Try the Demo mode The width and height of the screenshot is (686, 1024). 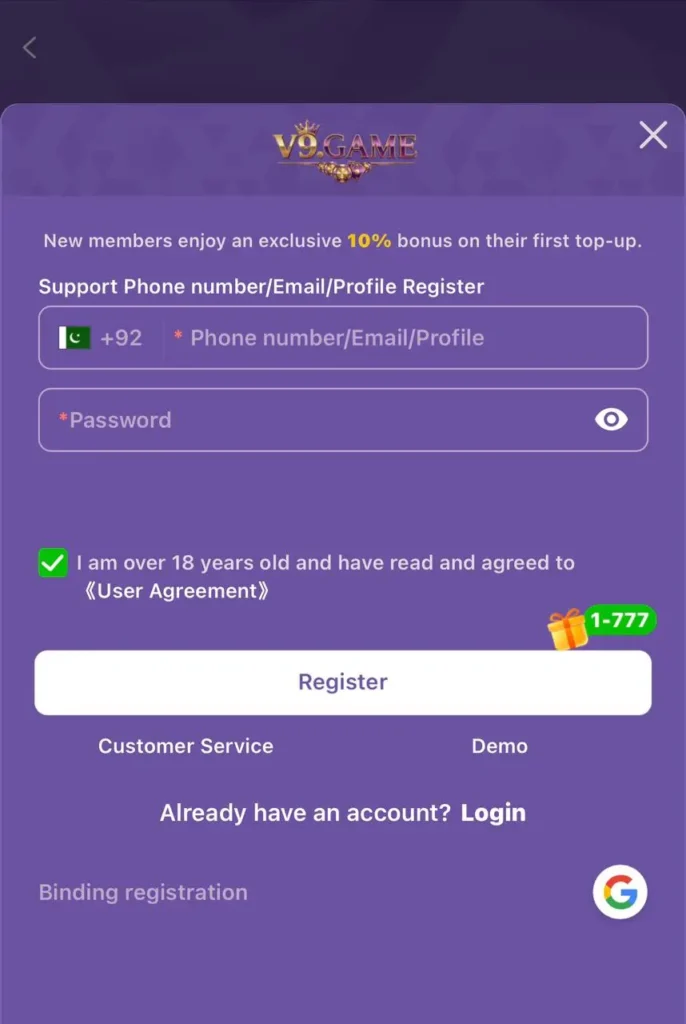pos(499,746)
